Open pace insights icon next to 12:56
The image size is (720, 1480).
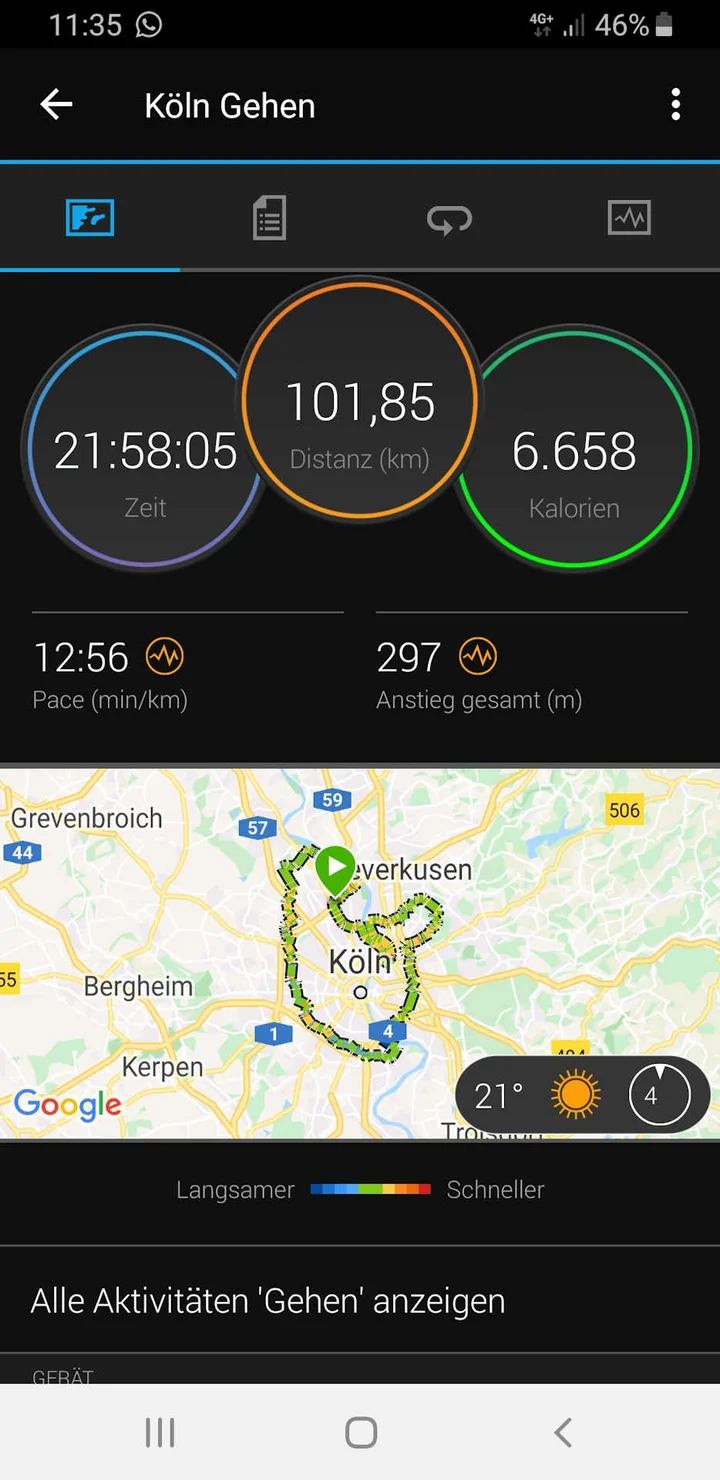[165, 657]
